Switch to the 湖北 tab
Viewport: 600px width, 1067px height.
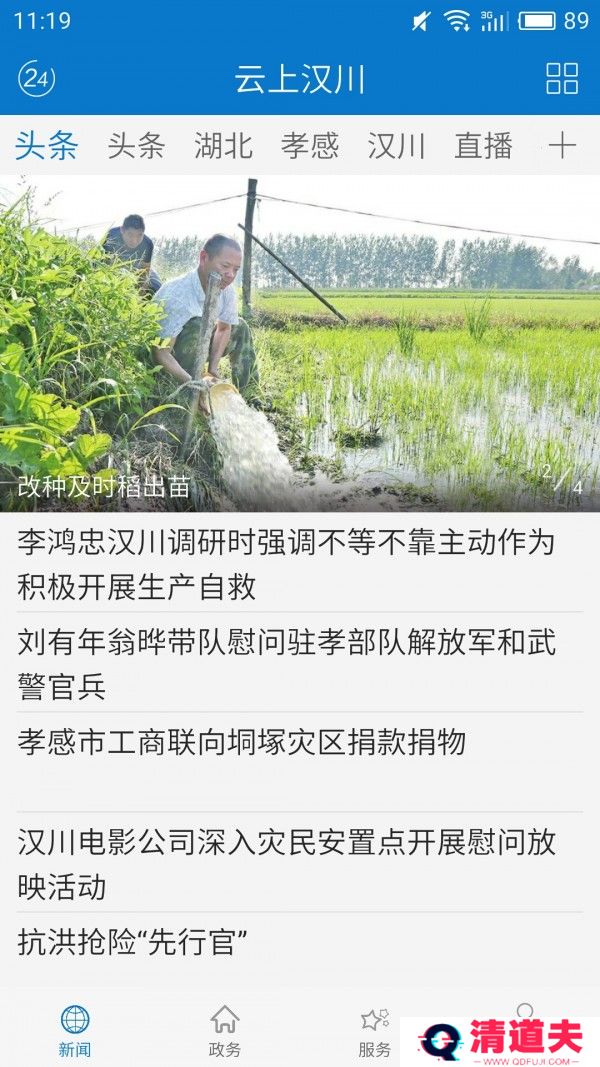click(223, 146)
